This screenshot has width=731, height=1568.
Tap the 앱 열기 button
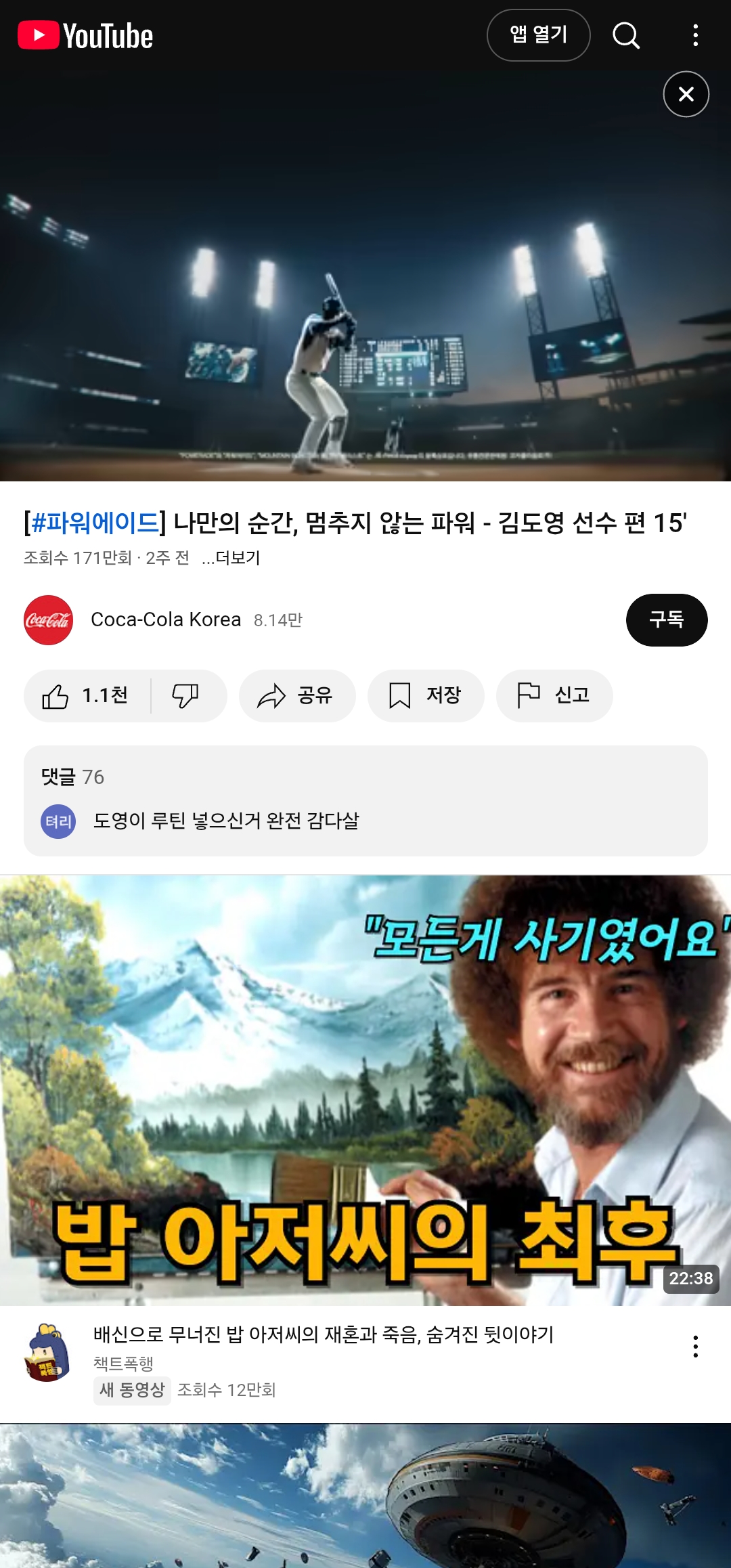(x=538, y=35)
